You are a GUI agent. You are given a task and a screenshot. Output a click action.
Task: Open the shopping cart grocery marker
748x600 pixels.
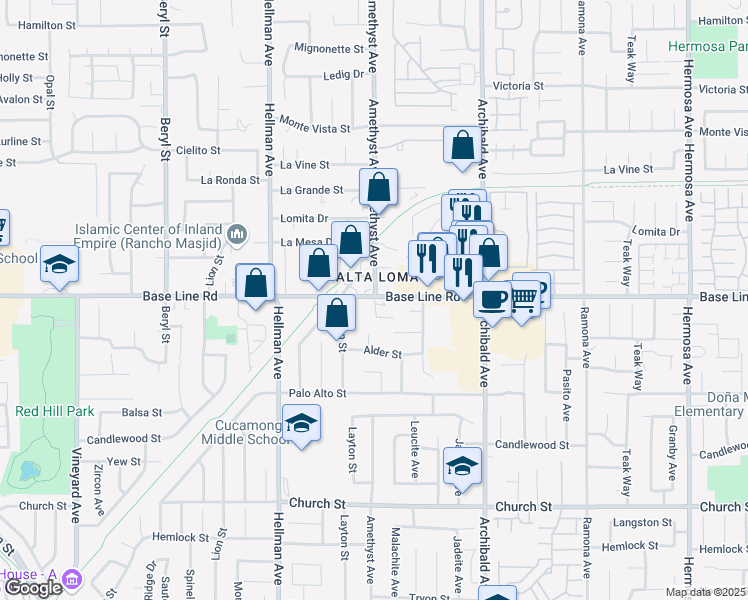pos(523,298)
